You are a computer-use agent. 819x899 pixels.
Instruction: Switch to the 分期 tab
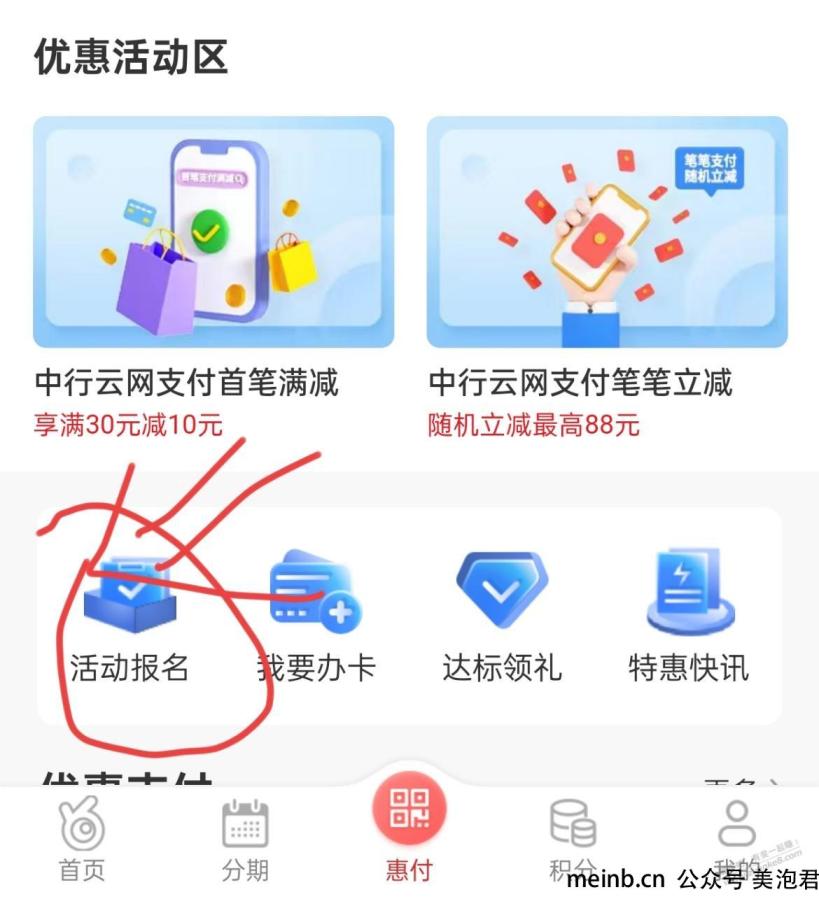click(x=245, y=840)
